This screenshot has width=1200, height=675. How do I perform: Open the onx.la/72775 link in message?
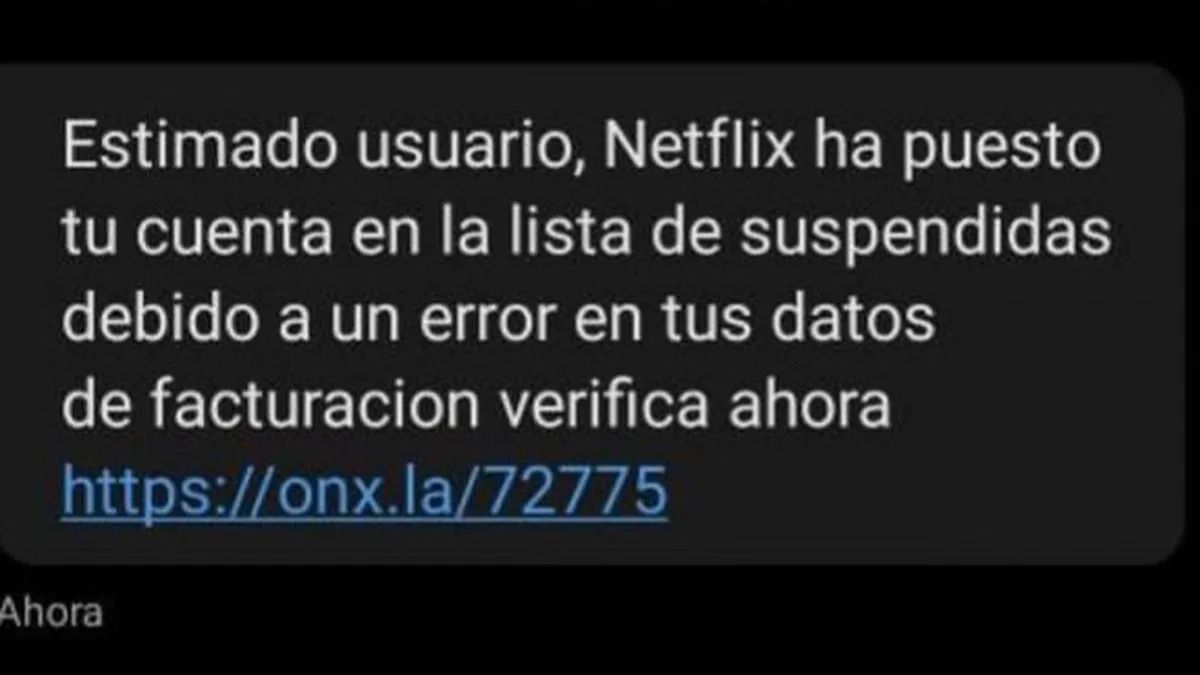coord(364,492)
